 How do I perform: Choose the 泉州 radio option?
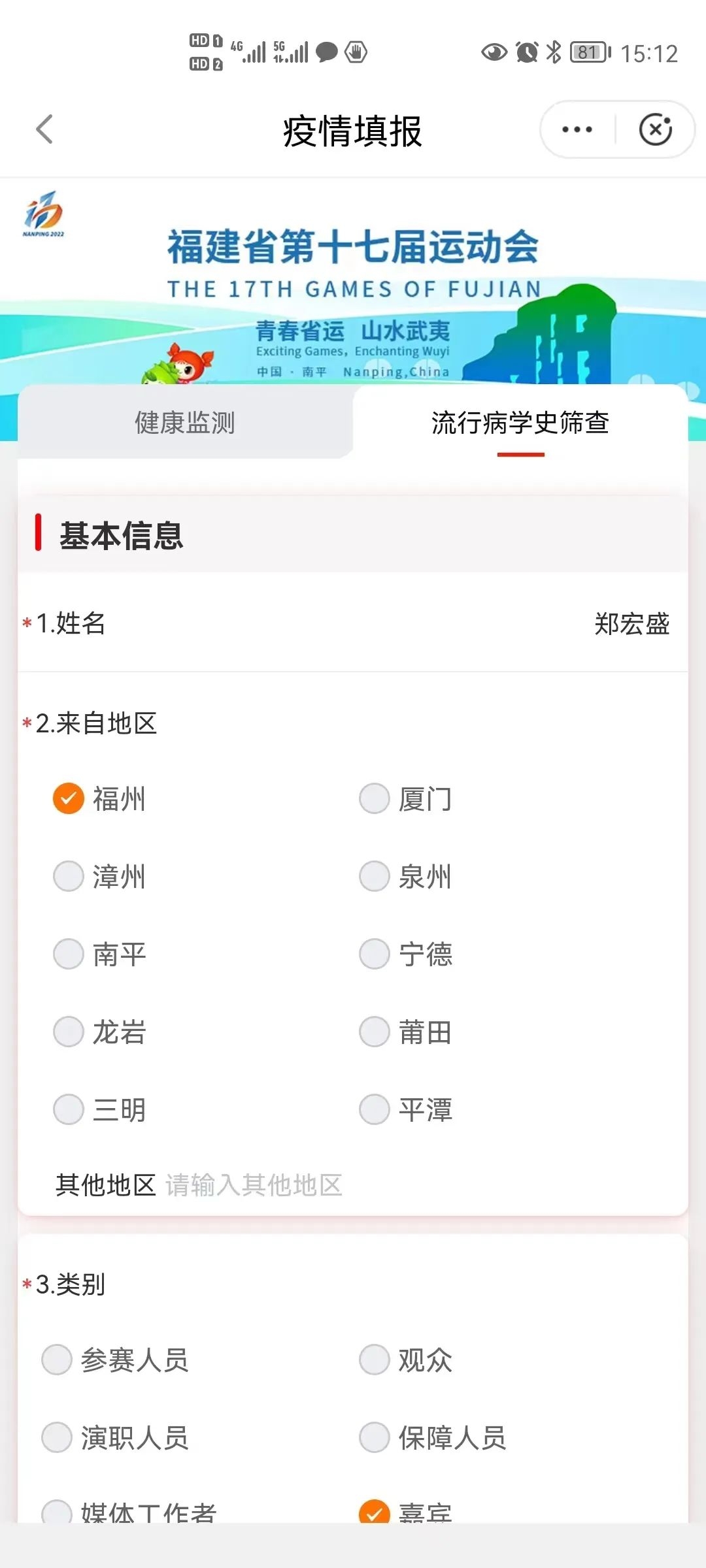(405, 876)
